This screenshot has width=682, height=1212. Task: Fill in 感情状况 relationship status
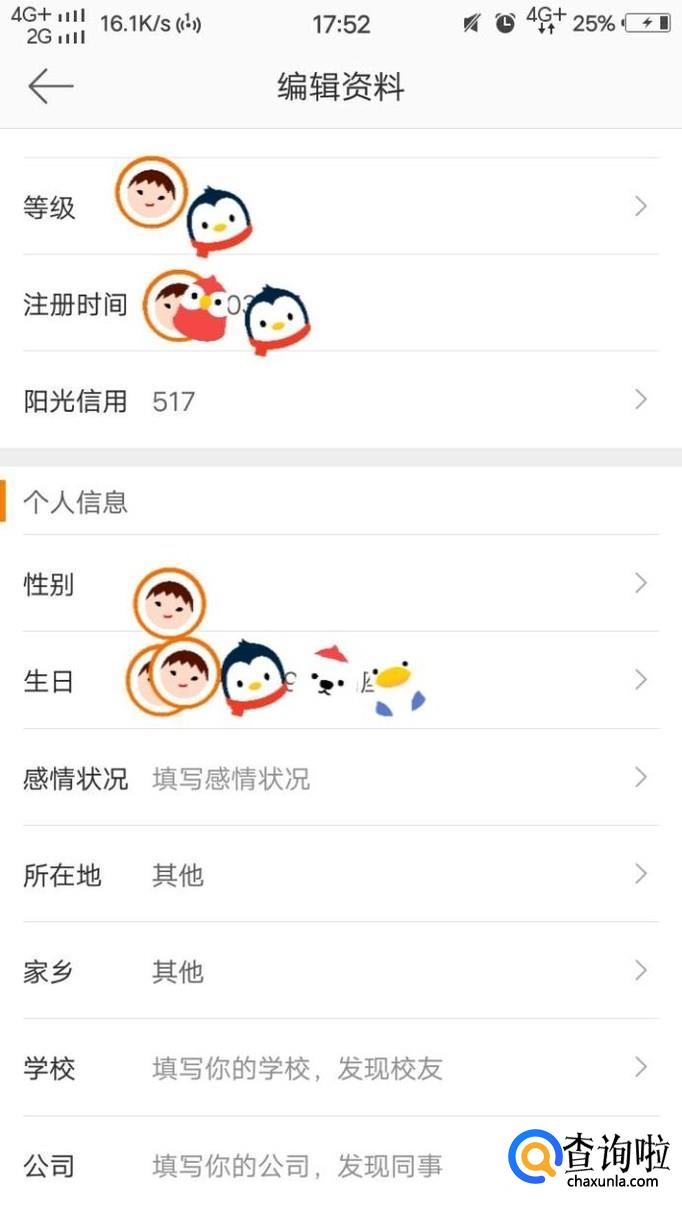[340, 778]
